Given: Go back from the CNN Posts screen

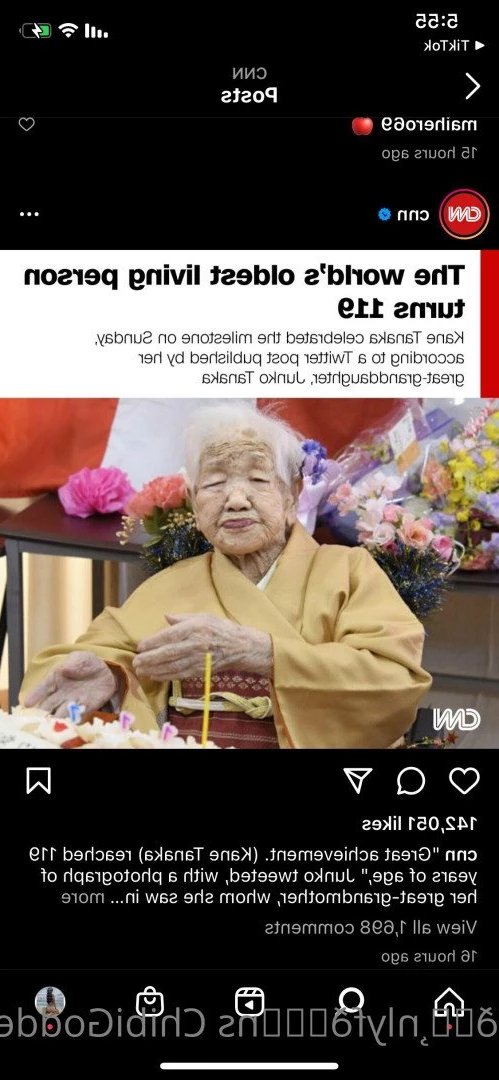Looking at the screenshot, I should pyautogui.click(x=472, y=87).
